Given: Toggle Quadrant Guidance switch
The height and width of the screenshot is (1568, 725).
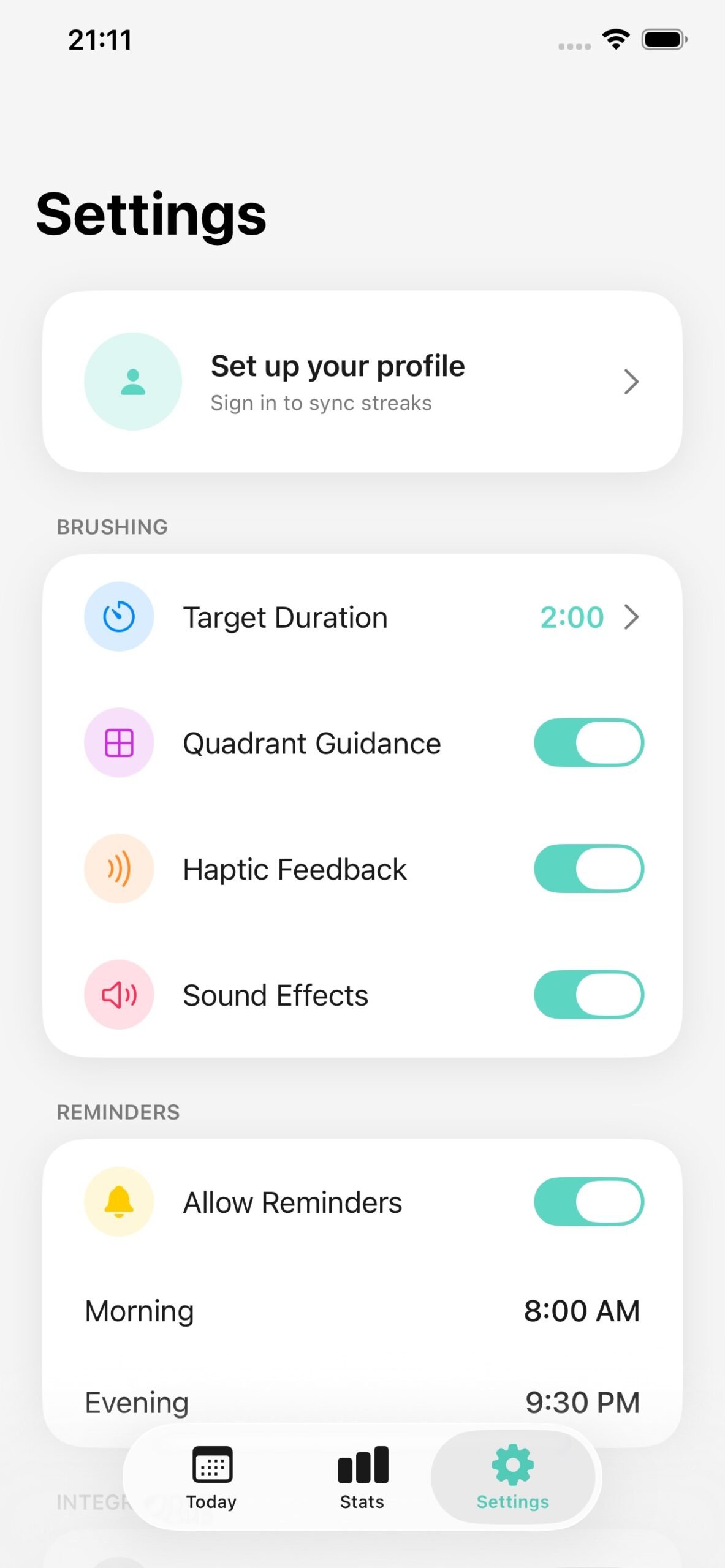Looking at the screenshot, I should pos(588,743).
